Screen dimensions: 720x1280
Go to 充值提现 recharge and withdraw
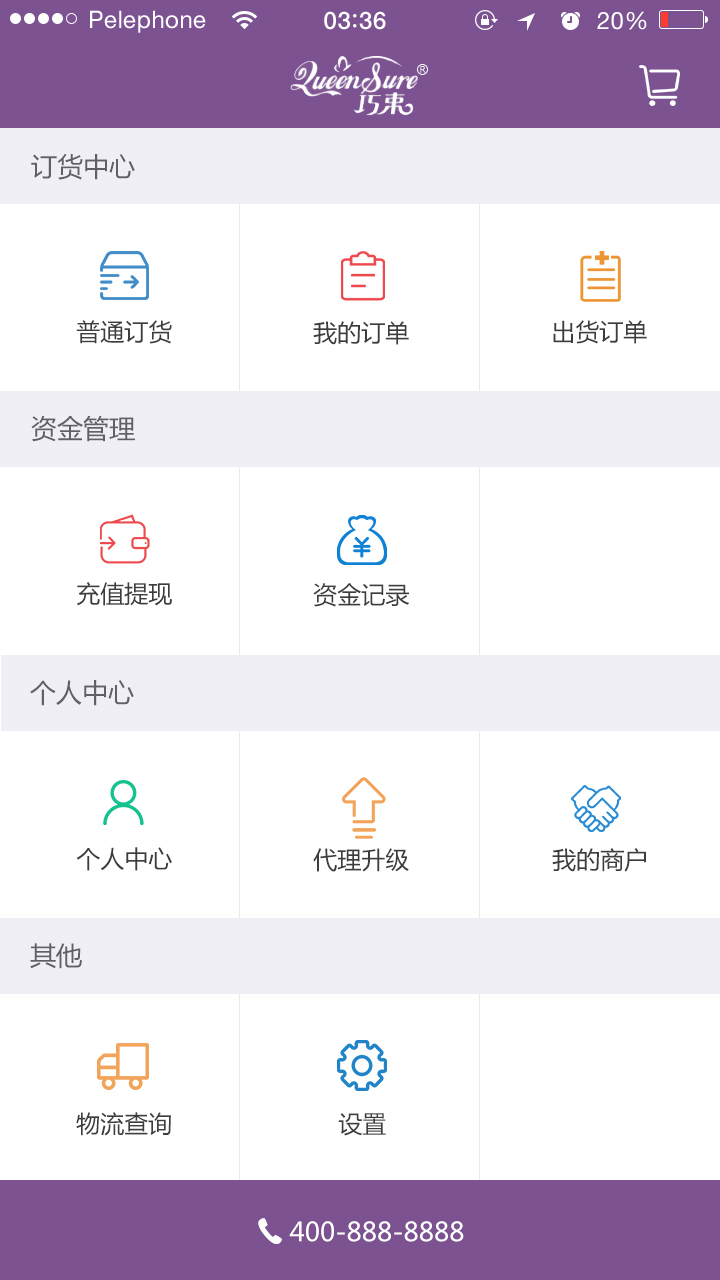point(124,560)
